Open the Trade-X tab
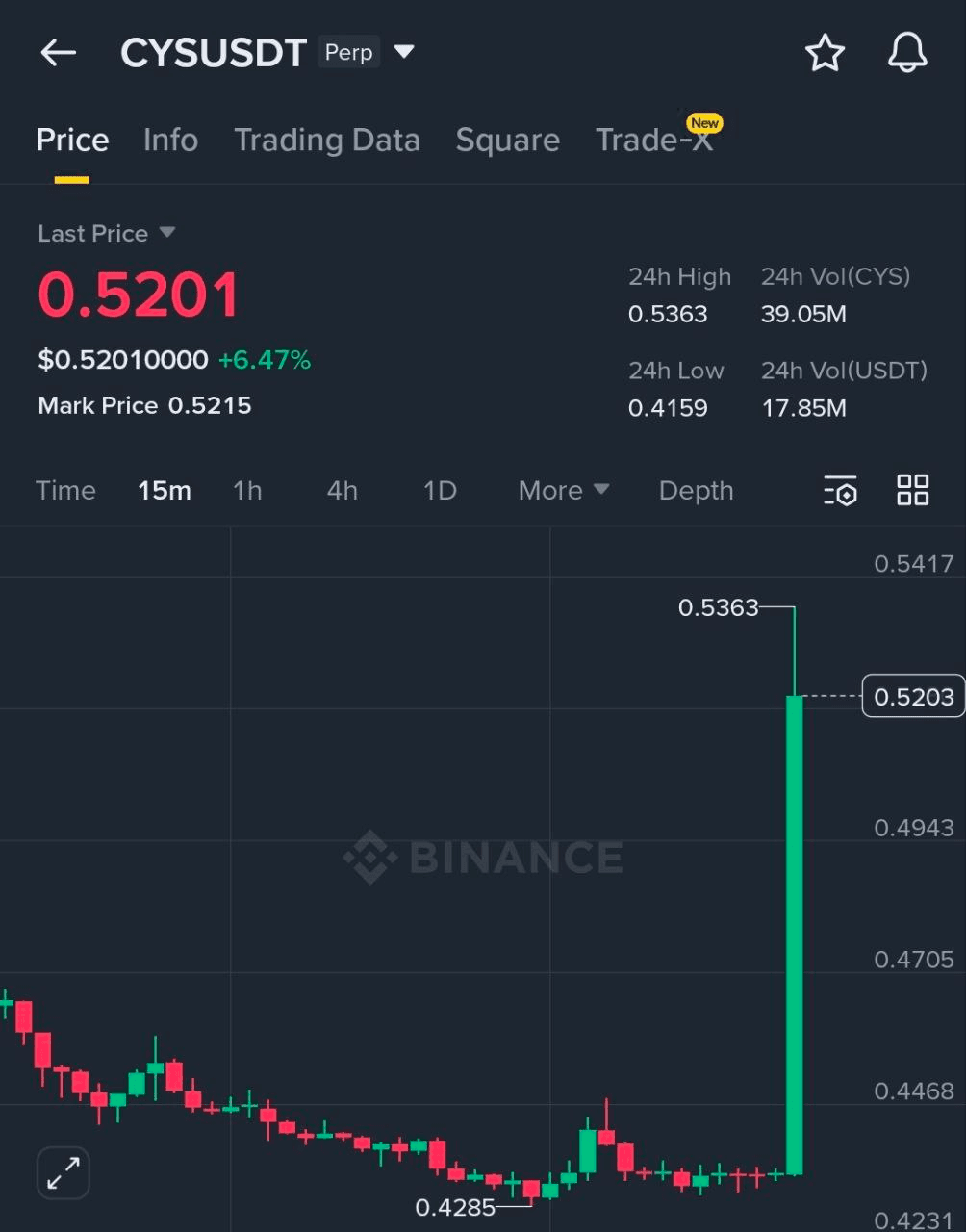 [x=654, y=141]
